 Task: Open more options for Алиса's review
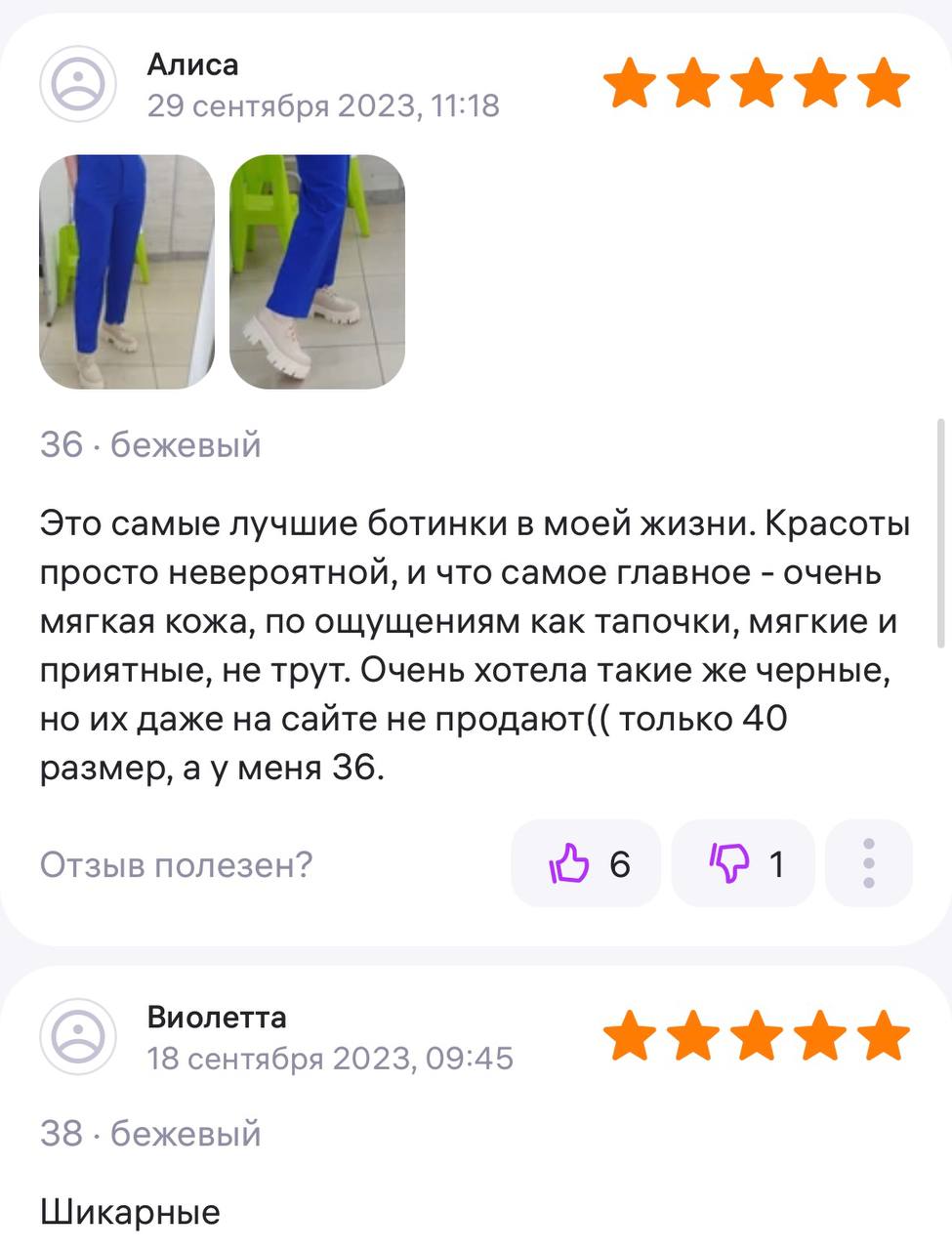click(868, 863)
